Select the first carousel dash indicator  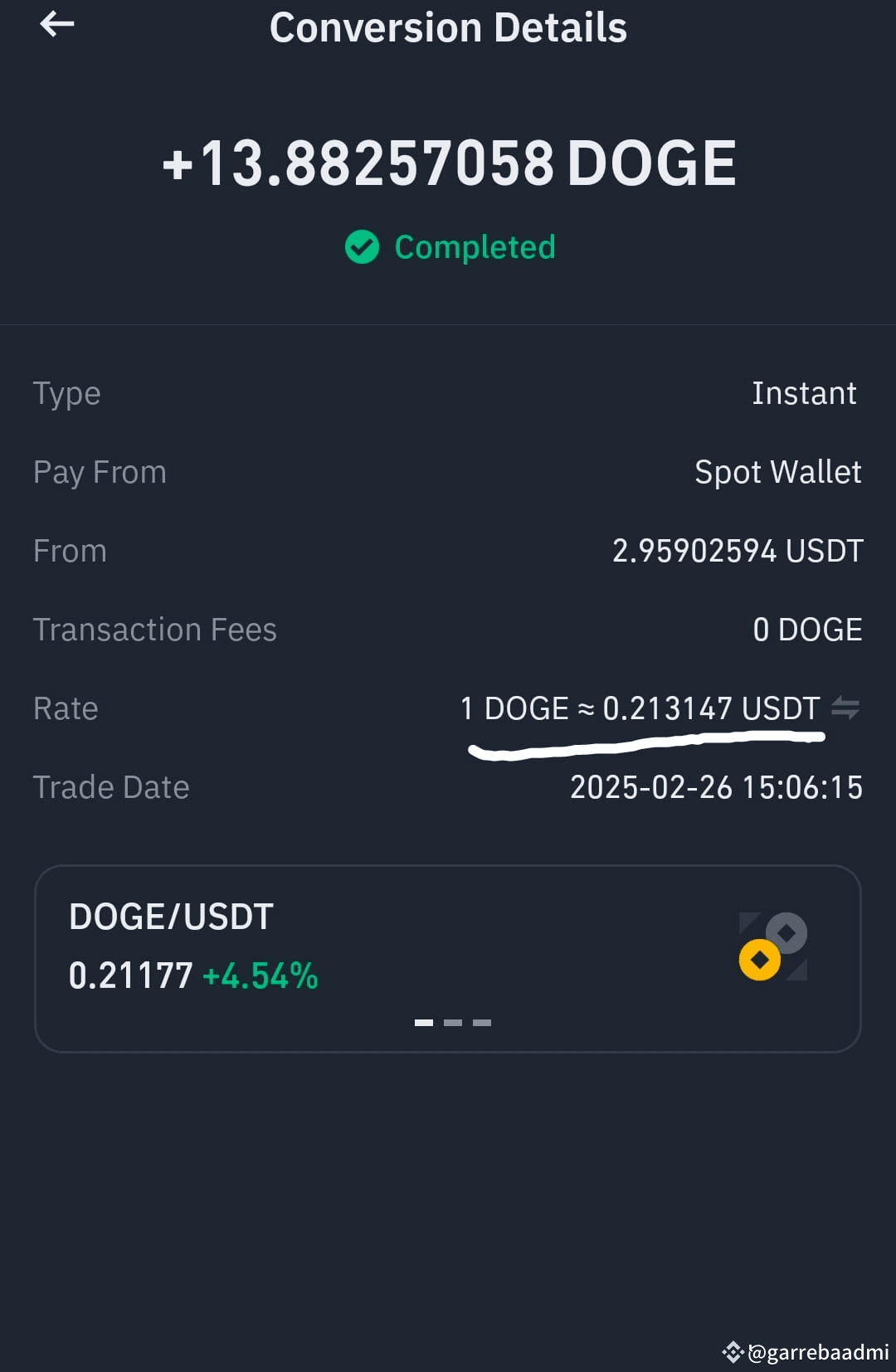(425, 1022)
